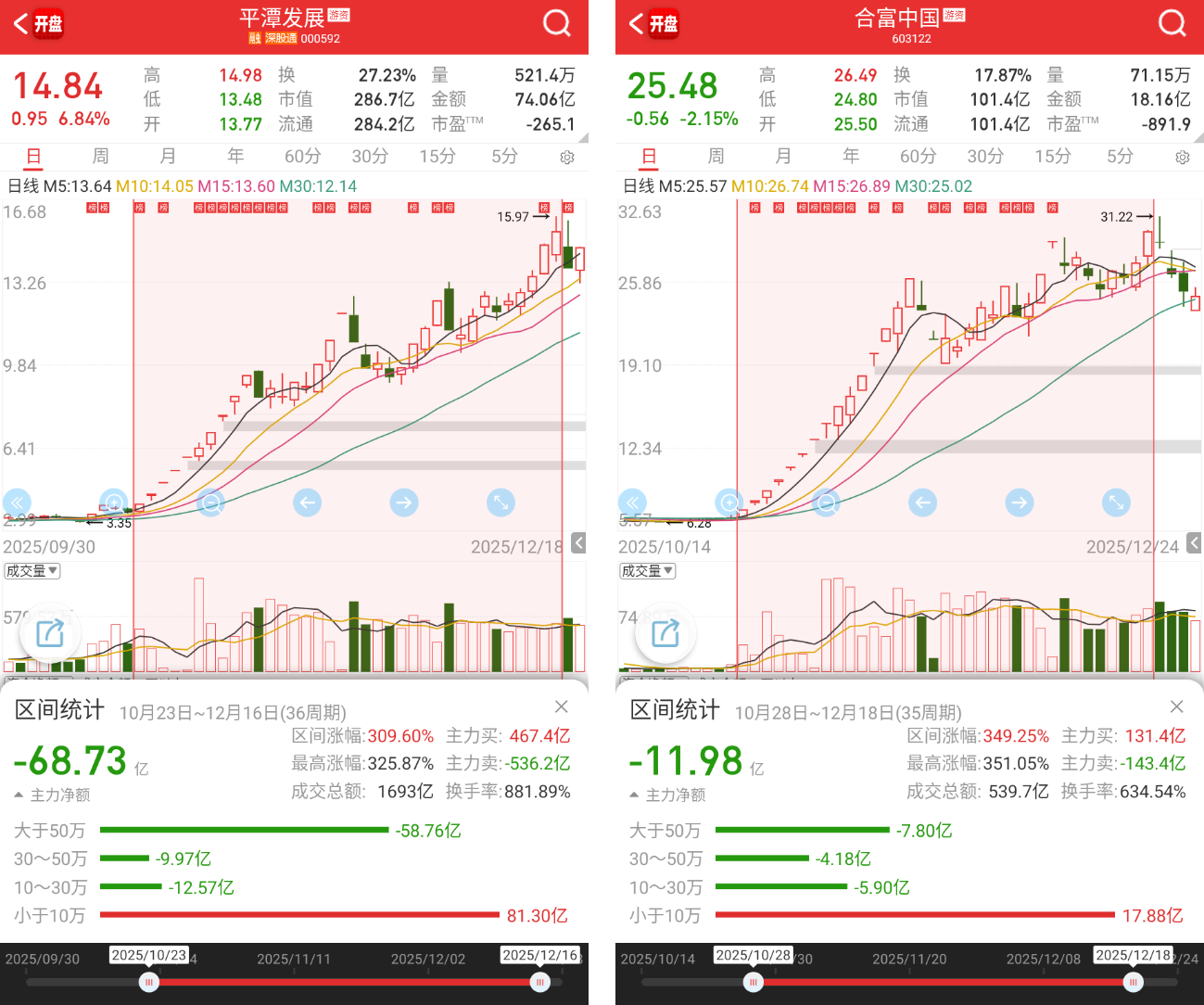Go back from the 合富中国 stock page
This screenshot has width=1204, height=1005.
638,23
